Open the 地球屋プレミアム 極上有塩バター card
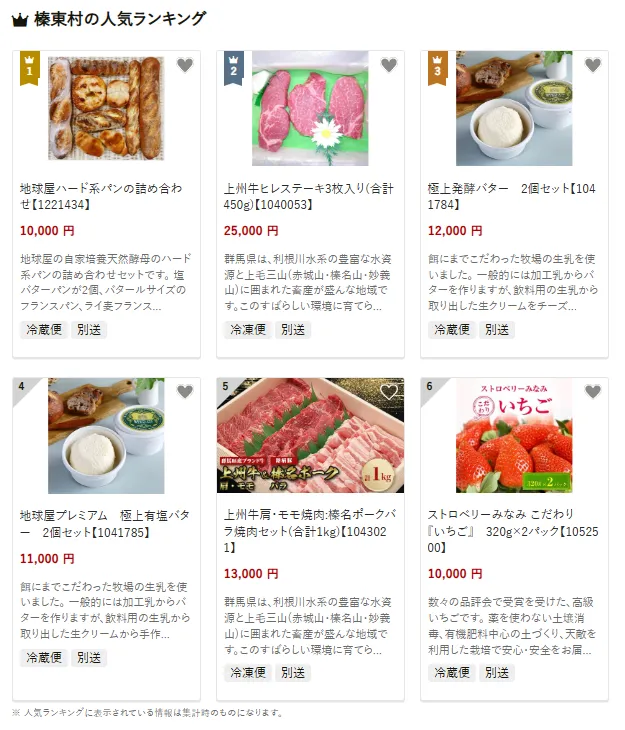 (105, 523)
